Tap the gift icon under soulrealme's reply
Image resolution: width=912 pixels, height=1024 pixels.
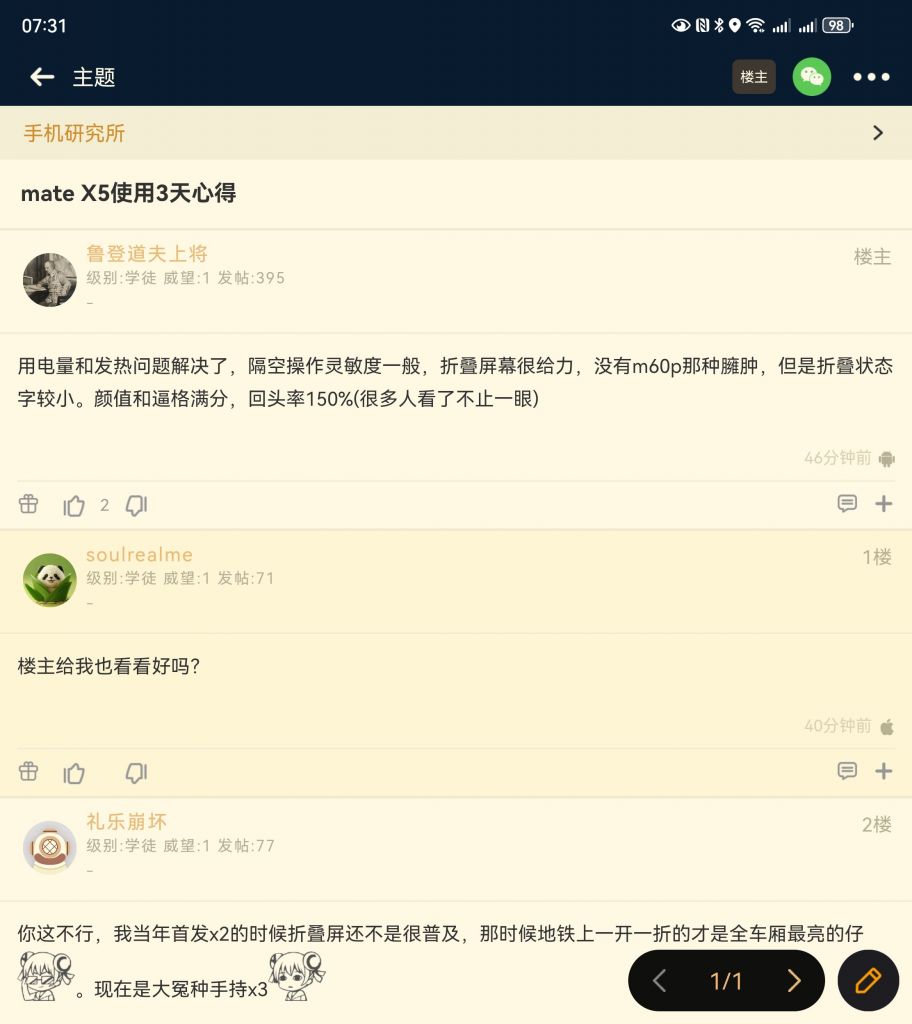coord(28,772)
